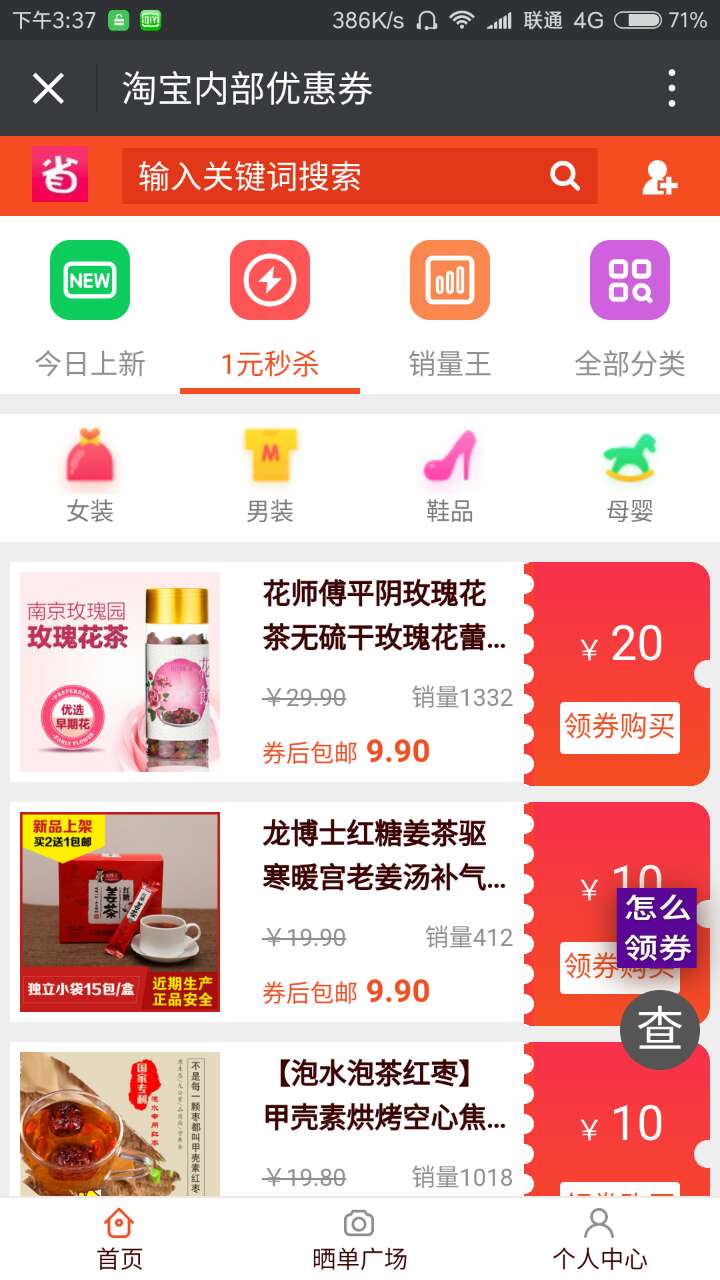Tap the search magnifier icon
This screenshot has width=720, height=1280.
point(564,176)
